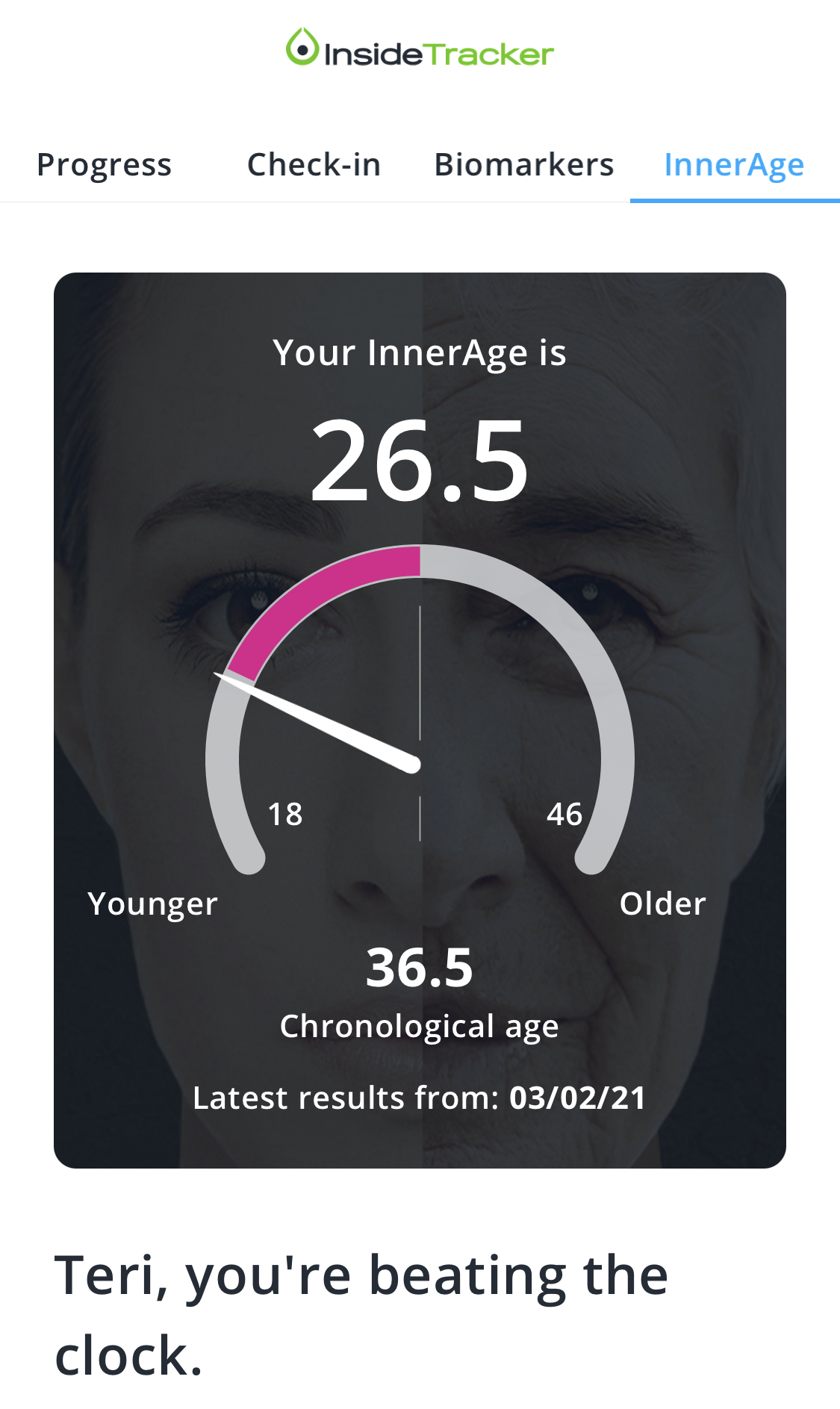Open the Check-in tab
840x1409 pixels.
[x=314, y=164]
